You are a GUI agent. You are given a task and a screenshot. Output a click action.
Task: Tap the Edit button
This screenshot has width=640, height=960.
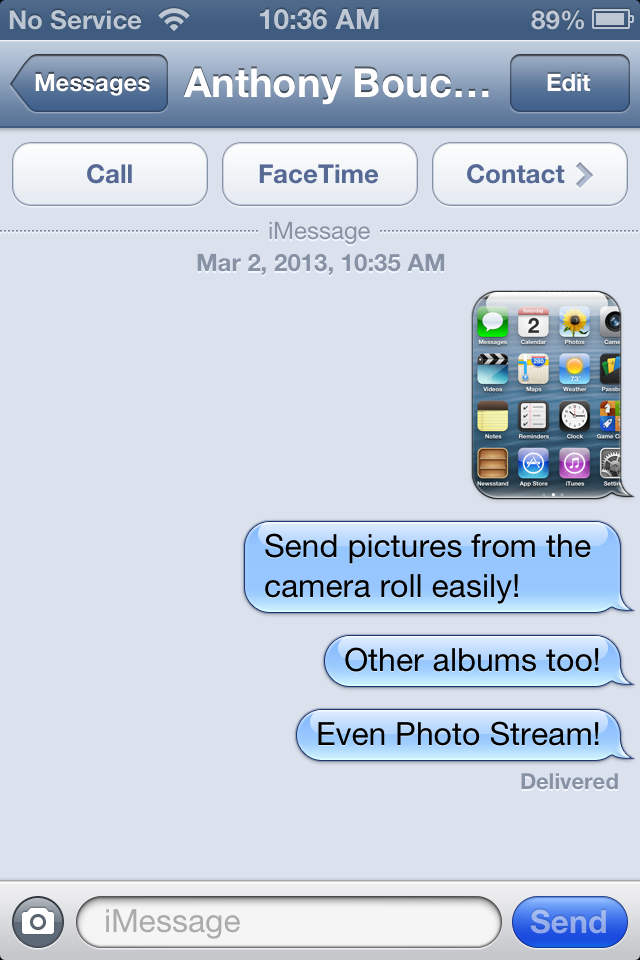568,84
